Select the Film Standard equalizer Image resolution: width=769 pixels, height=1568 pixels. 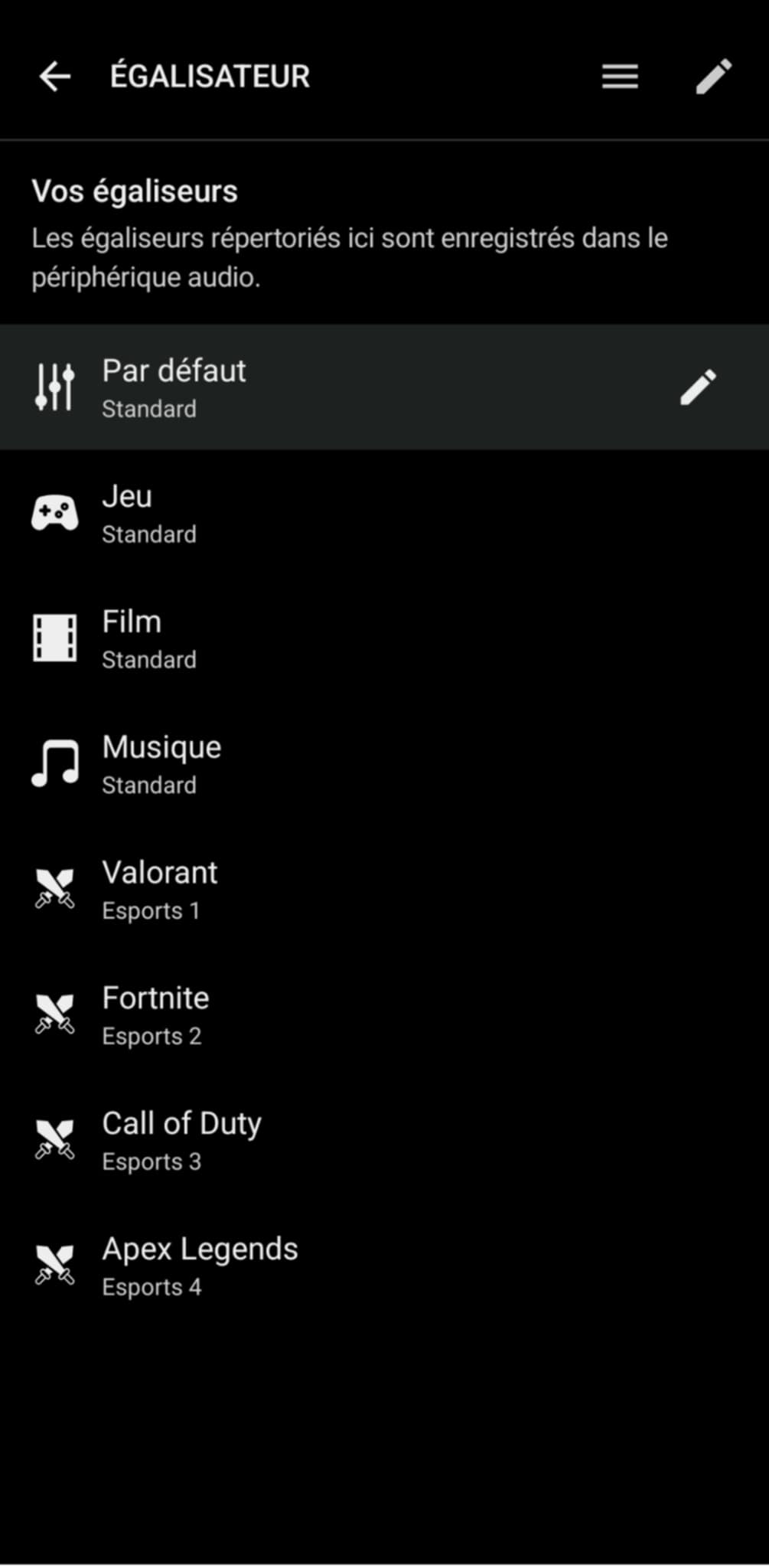pos(306,639)
